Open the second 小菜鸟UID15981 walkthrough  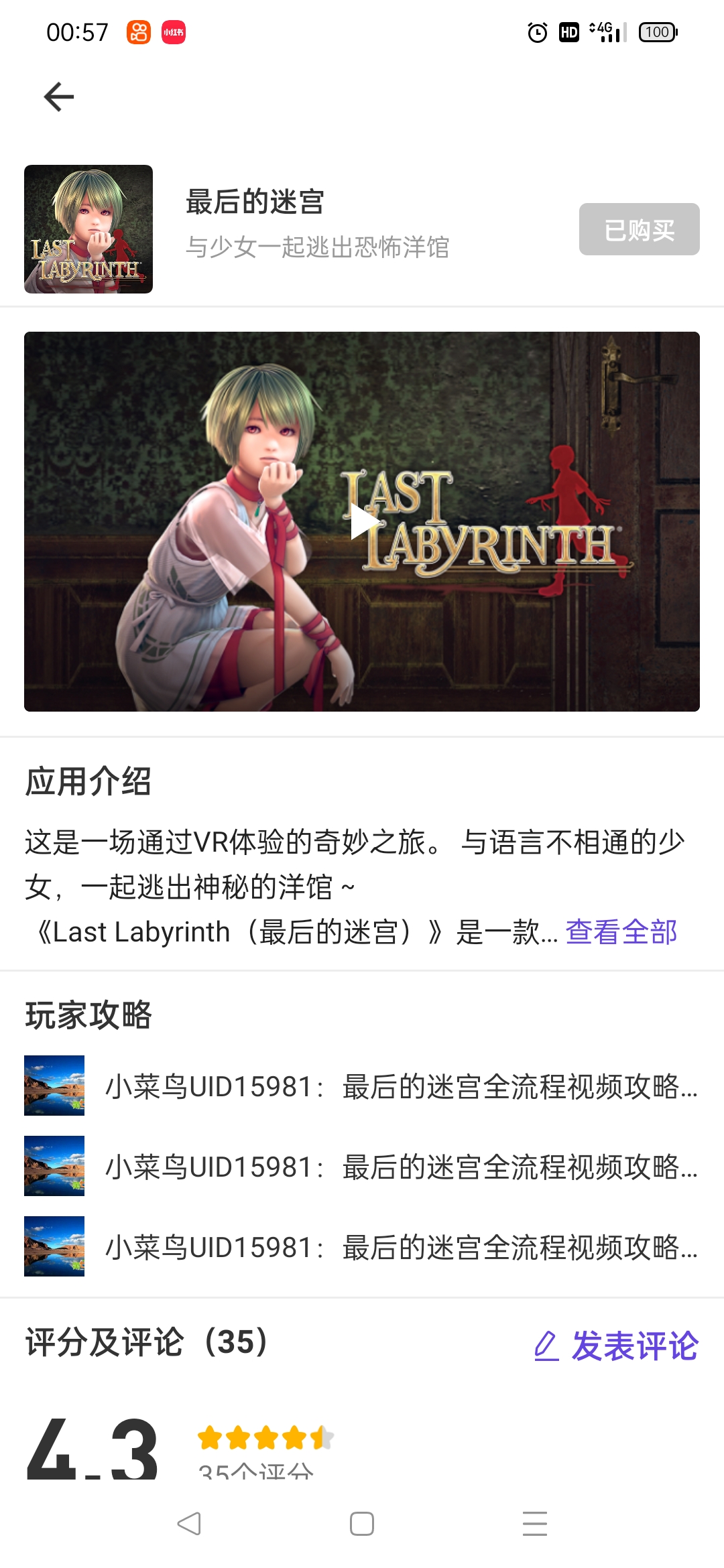401,1167
